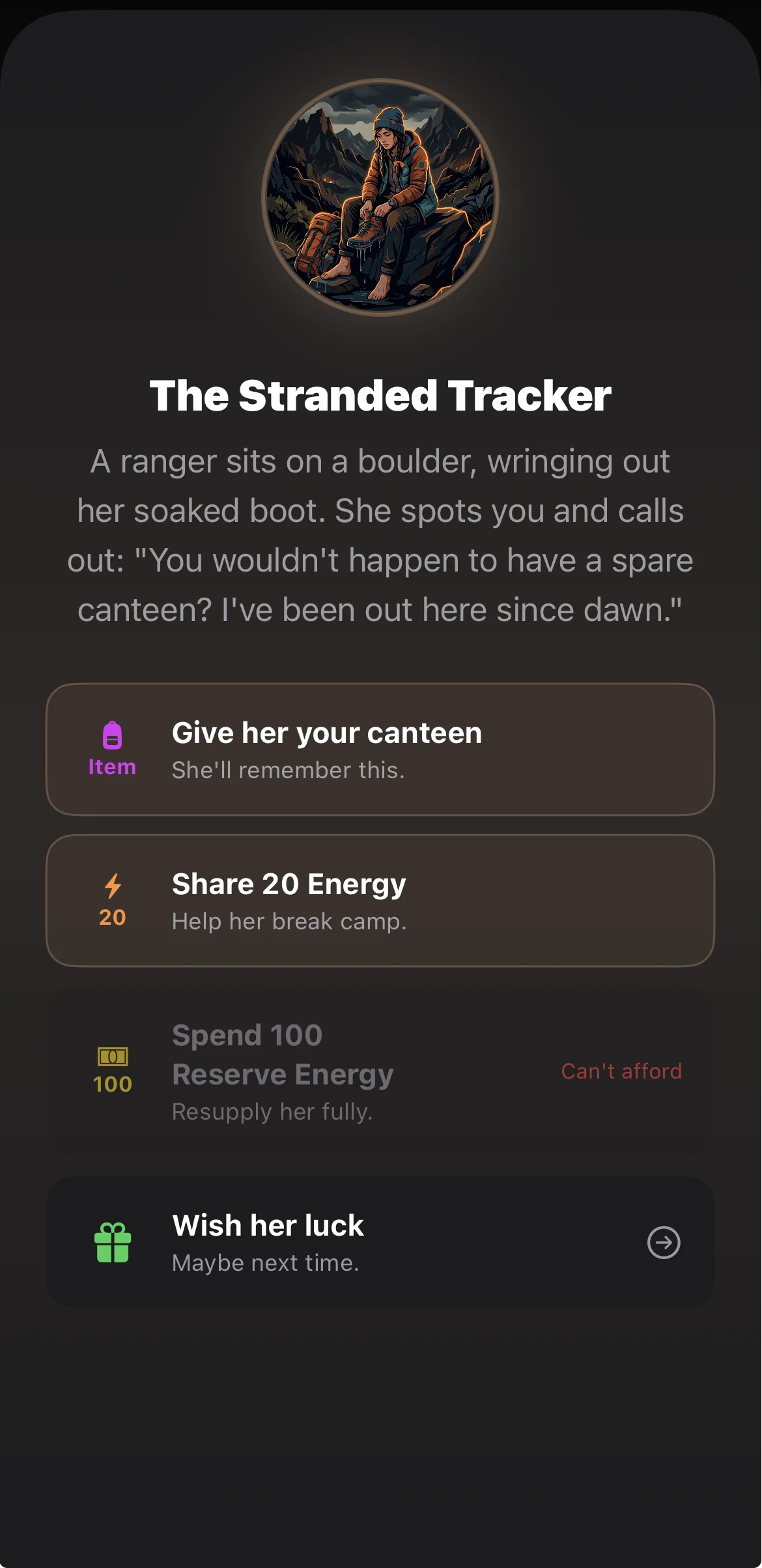Select the Share 20 Energy option

(380, 901)
